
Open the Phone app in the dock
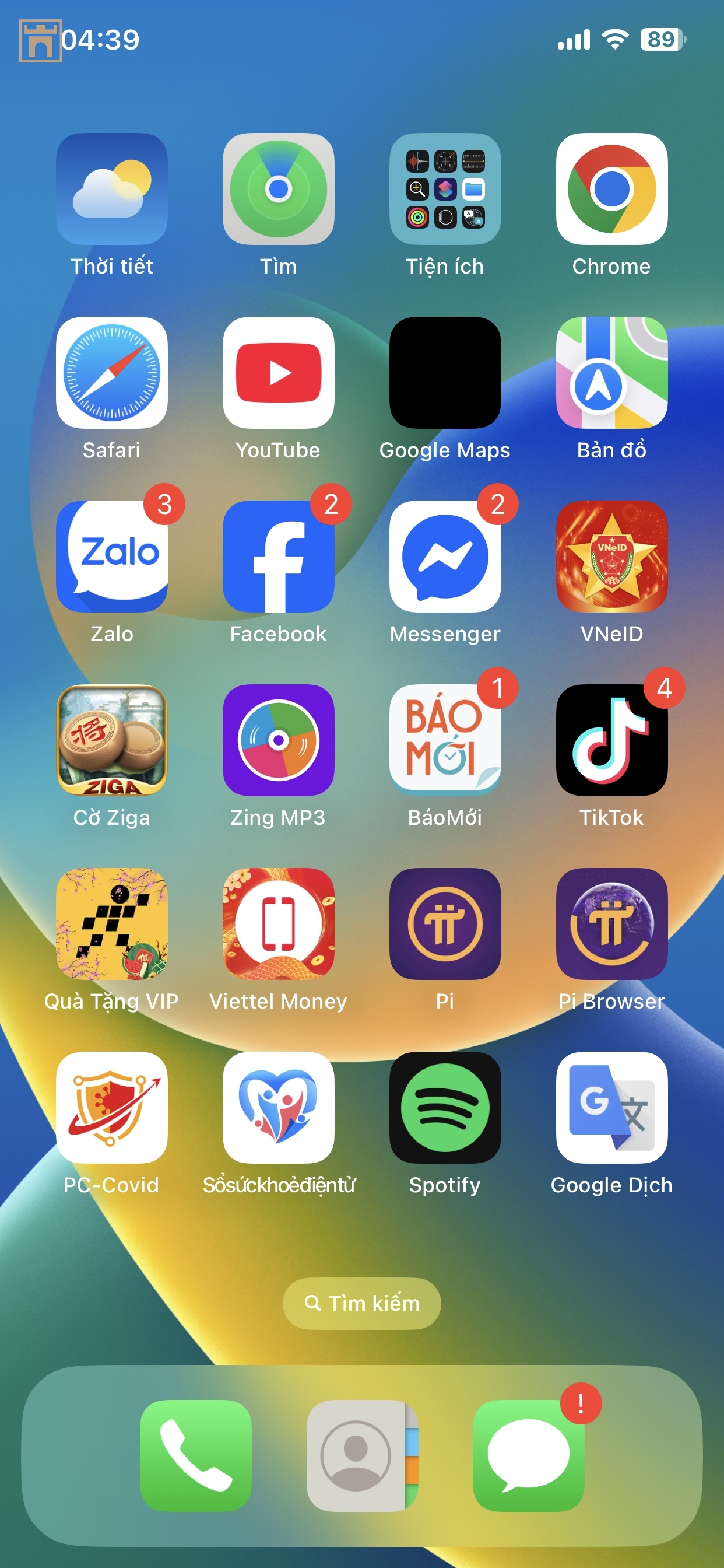tap(195, 1455)
